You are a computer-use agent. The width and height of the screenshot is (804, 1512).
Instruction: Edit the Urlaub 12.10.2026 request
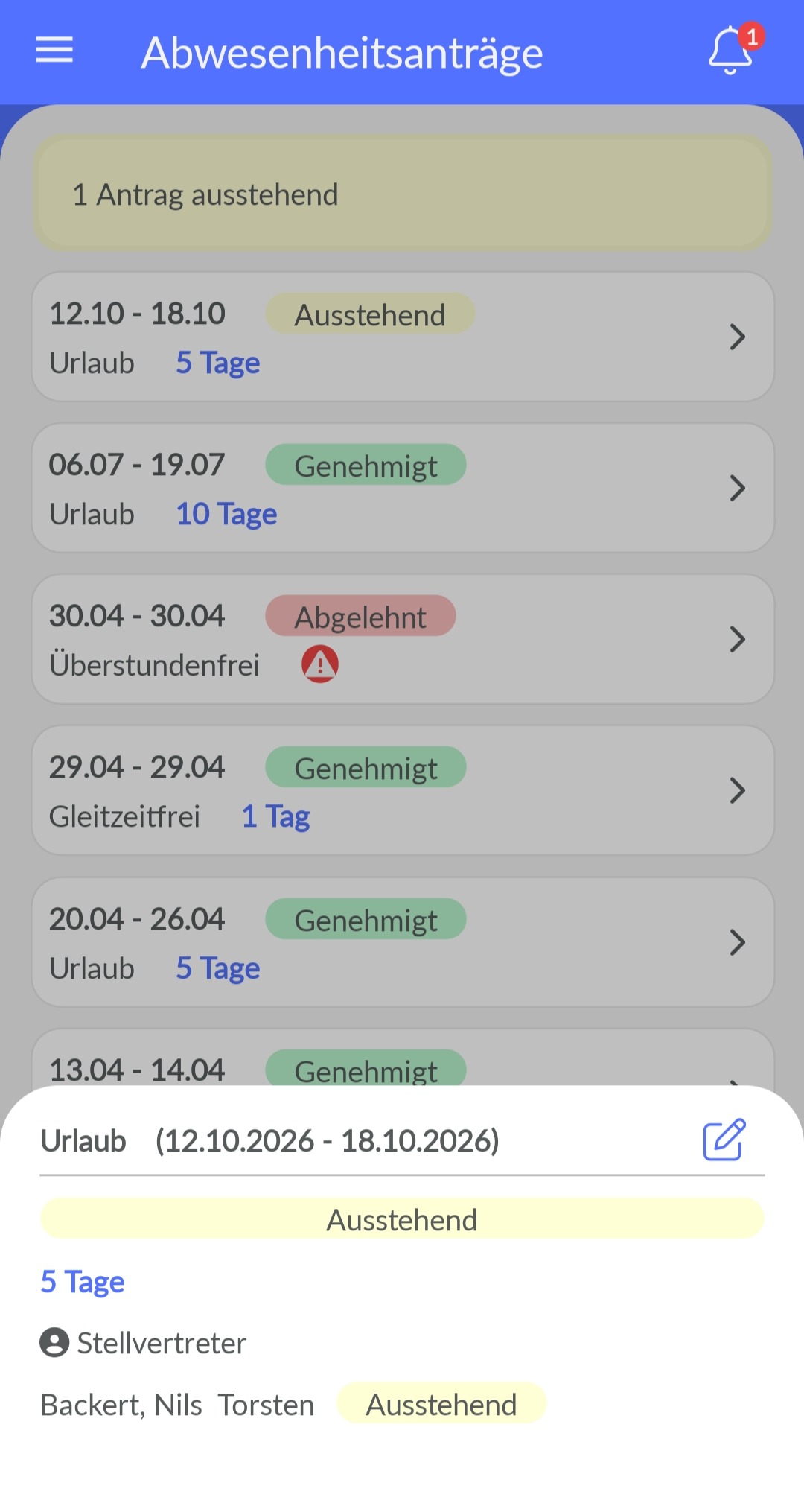724,1140
